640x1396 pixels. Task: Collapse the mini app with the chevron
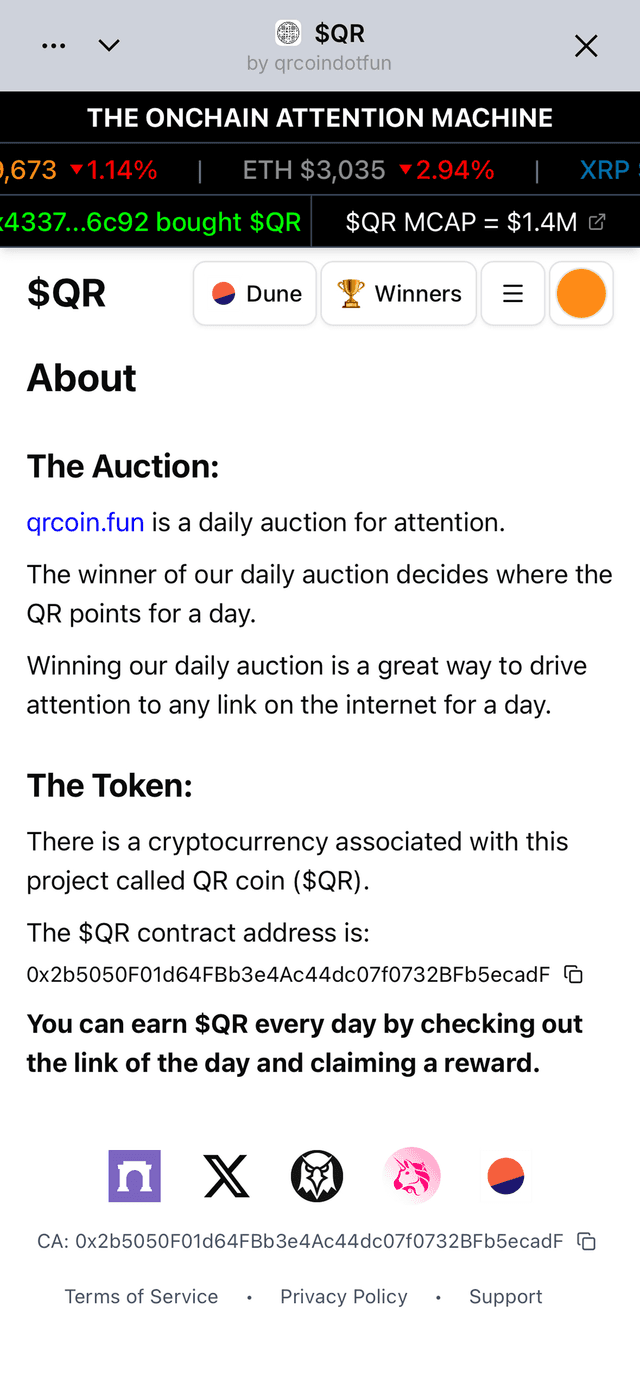(x=109, y=46)
